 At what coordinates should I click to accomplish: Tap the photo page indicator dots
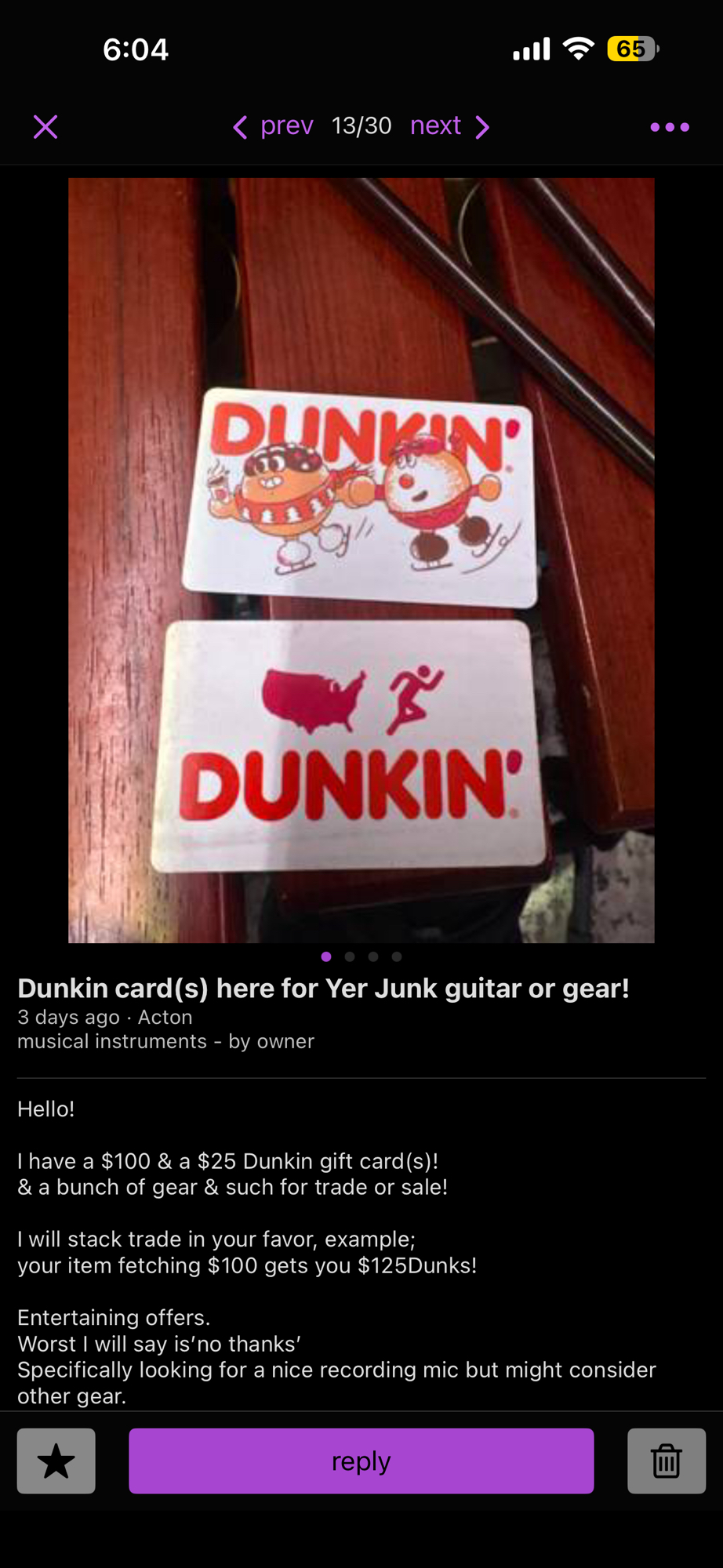click(361, 956)
